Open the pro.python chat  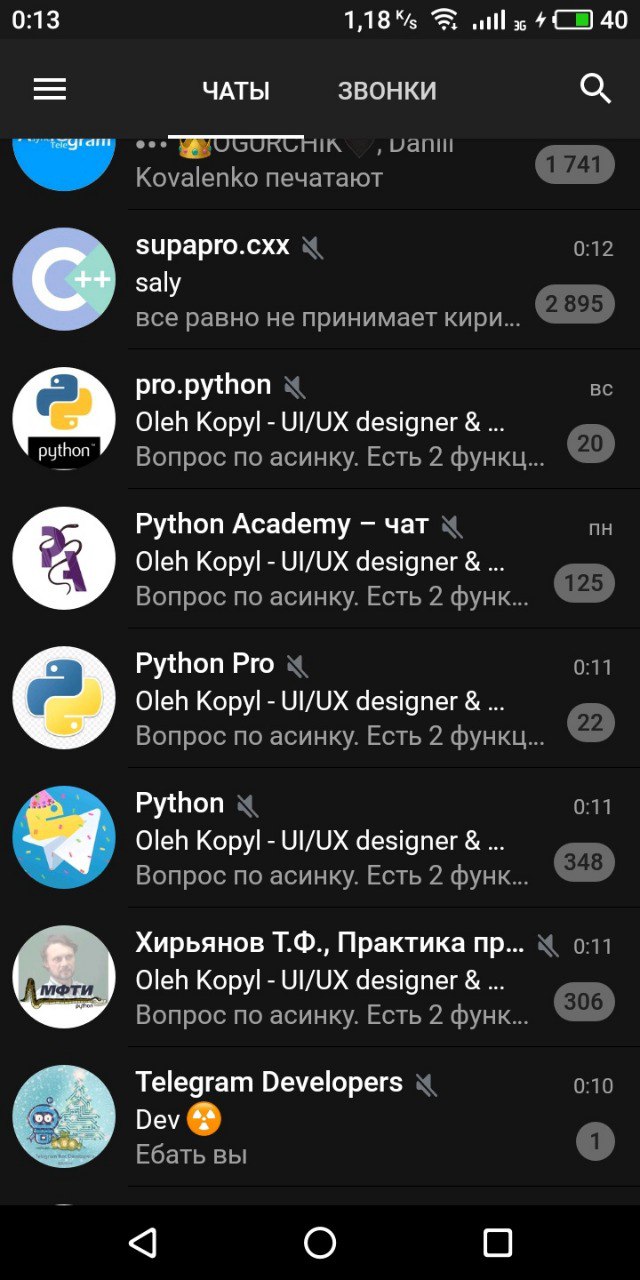pyautogui.click(x=320, y=419)
